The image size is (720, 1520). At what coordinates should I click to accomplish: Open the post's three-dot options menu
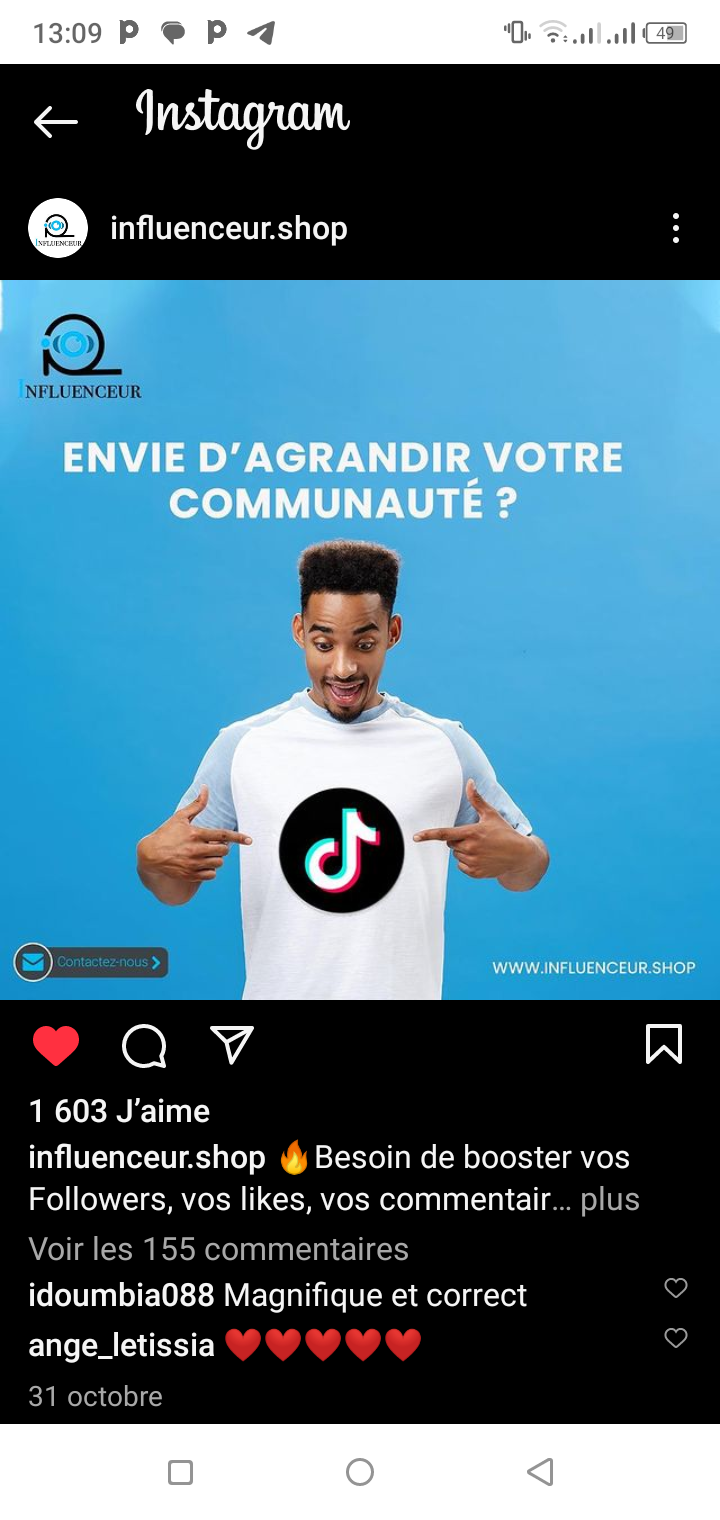pos(676,228)
